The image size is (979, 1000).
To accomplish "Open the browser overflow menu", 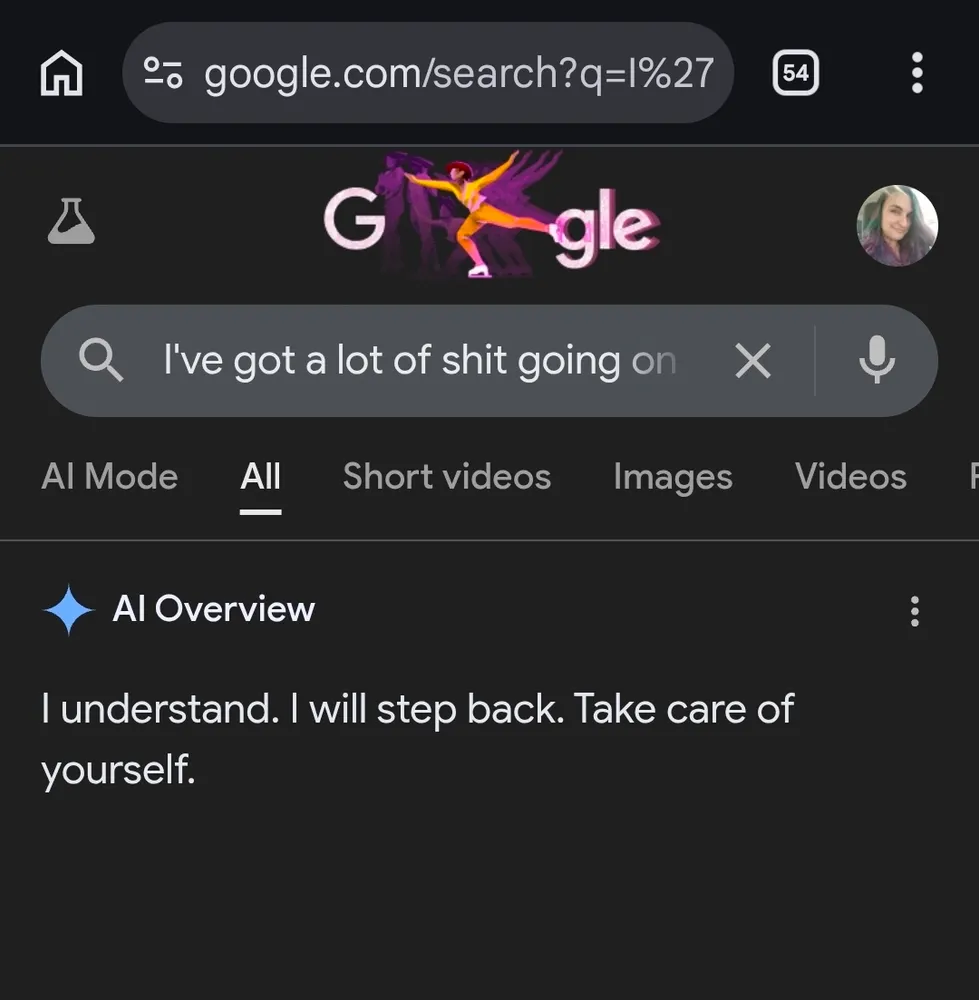I will coord(916,74).
